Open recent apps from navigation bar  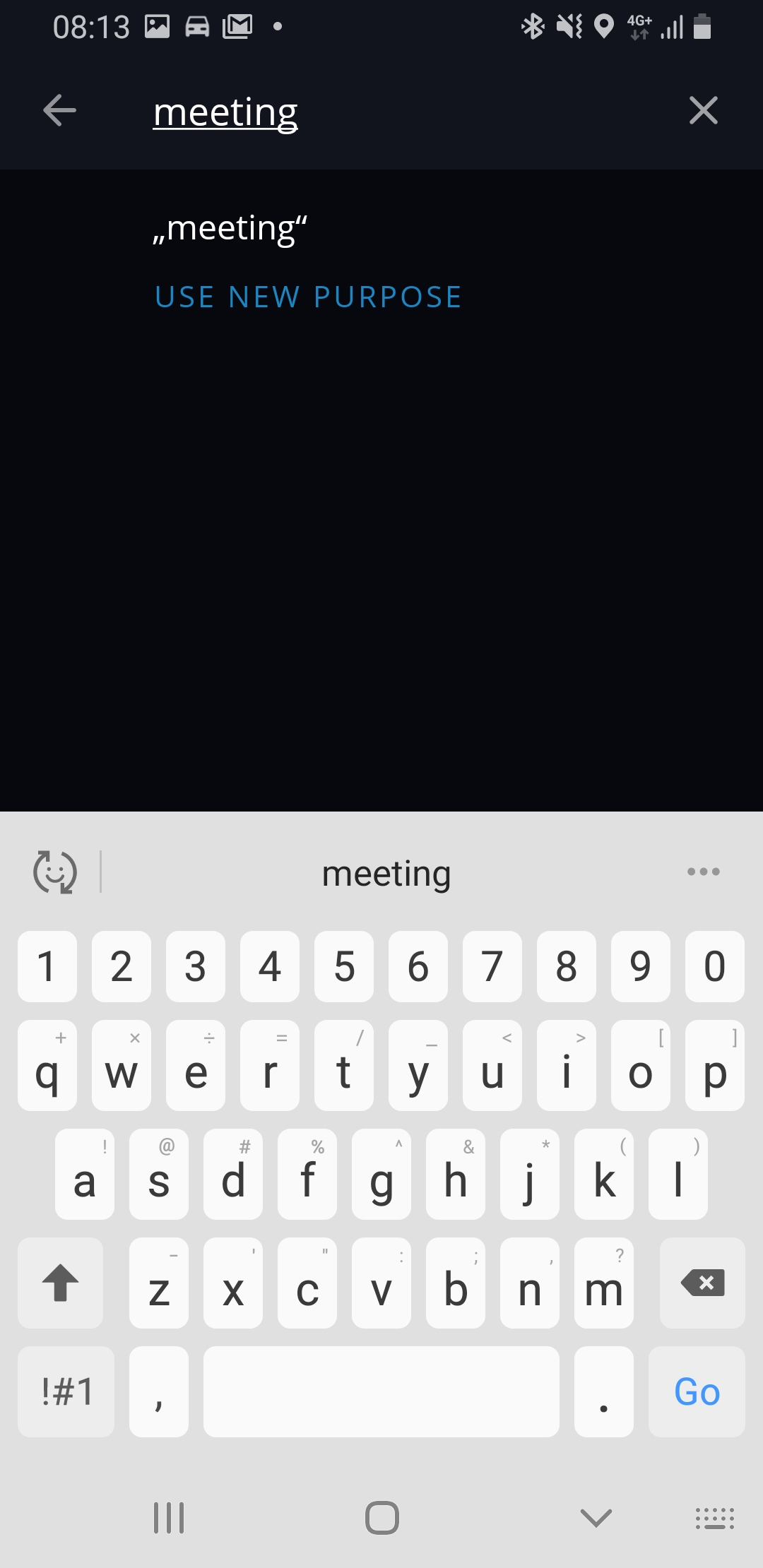[x=169, y=1517]
